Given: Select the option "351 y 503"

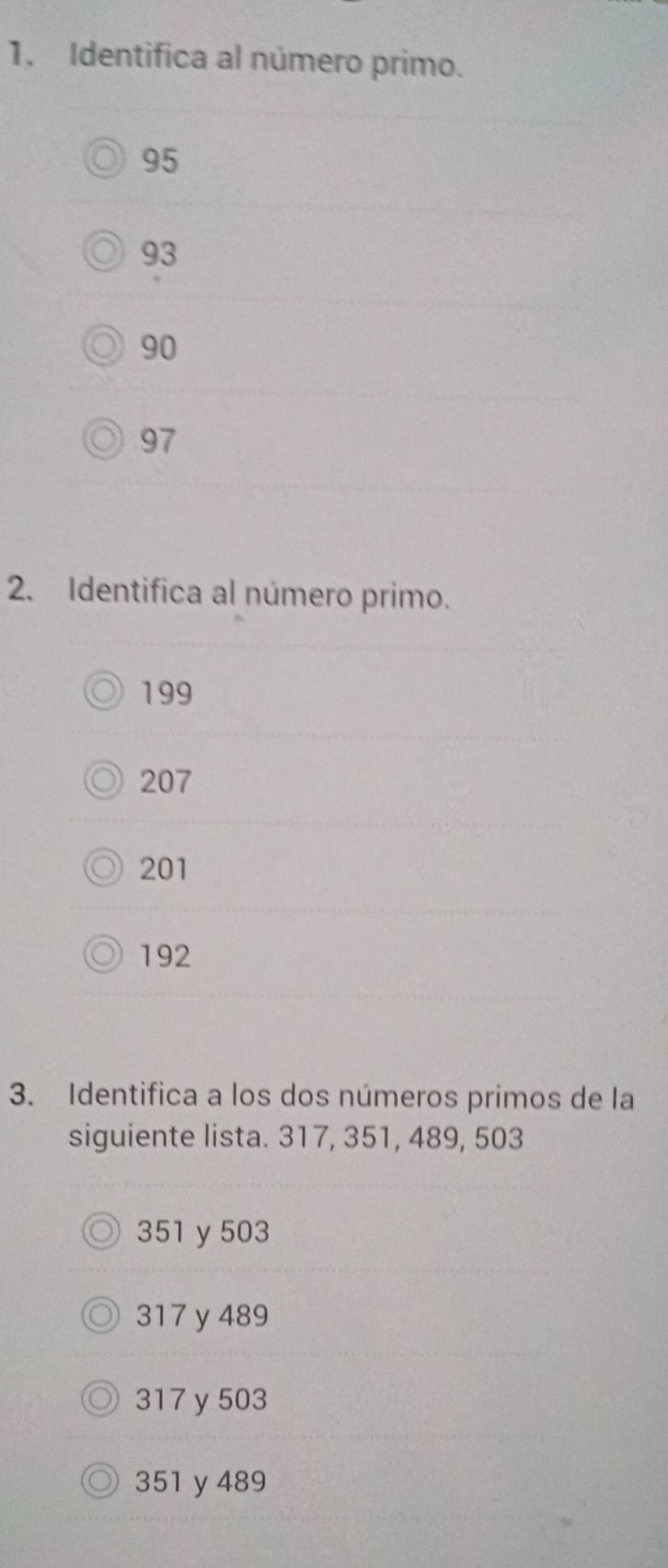Looking at the screenshot, I should coord(101,1232).
